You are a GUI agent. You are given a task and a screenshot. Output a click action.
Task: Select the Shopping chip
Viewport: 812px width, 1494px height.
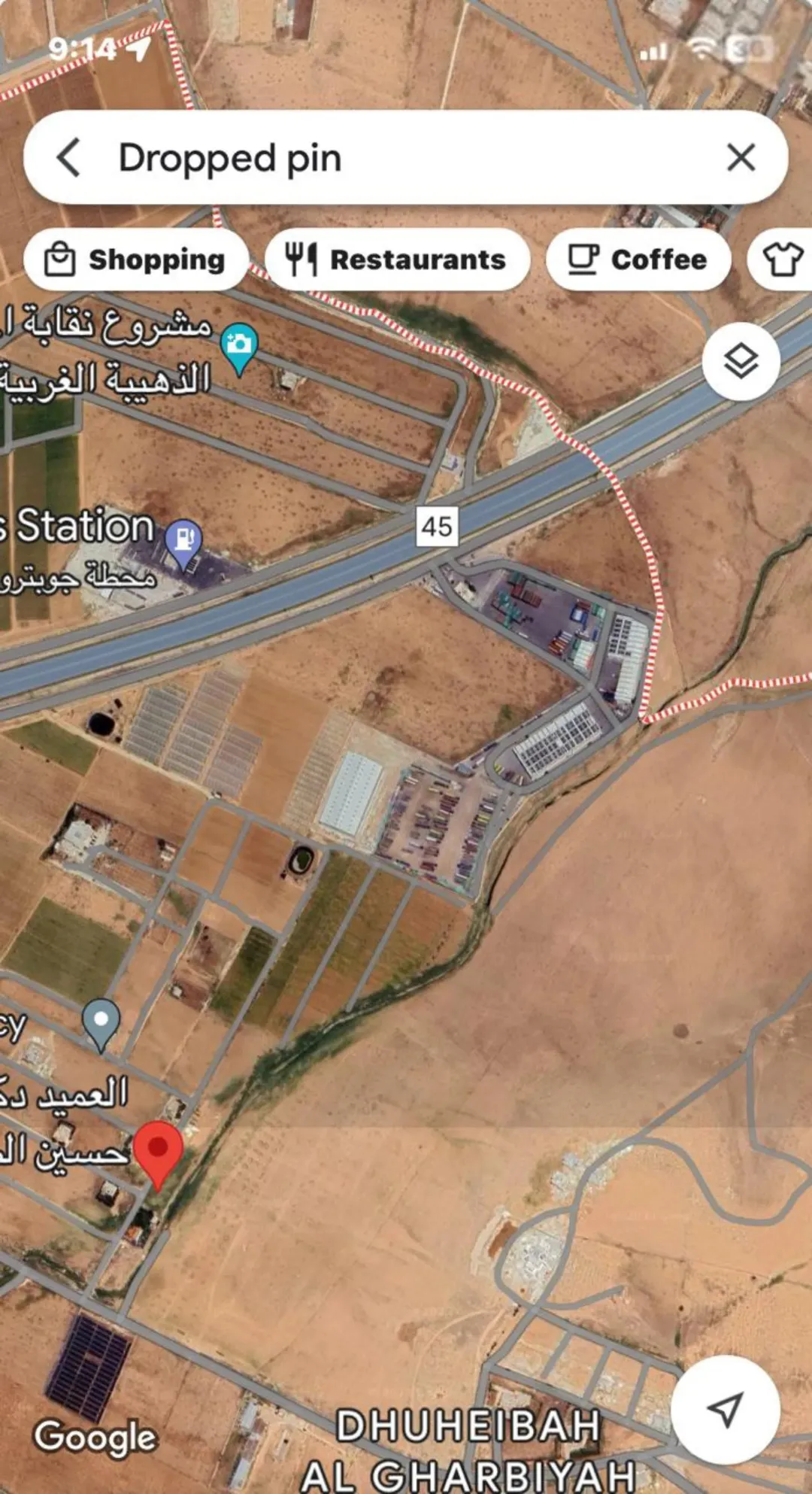pos(136,260)
